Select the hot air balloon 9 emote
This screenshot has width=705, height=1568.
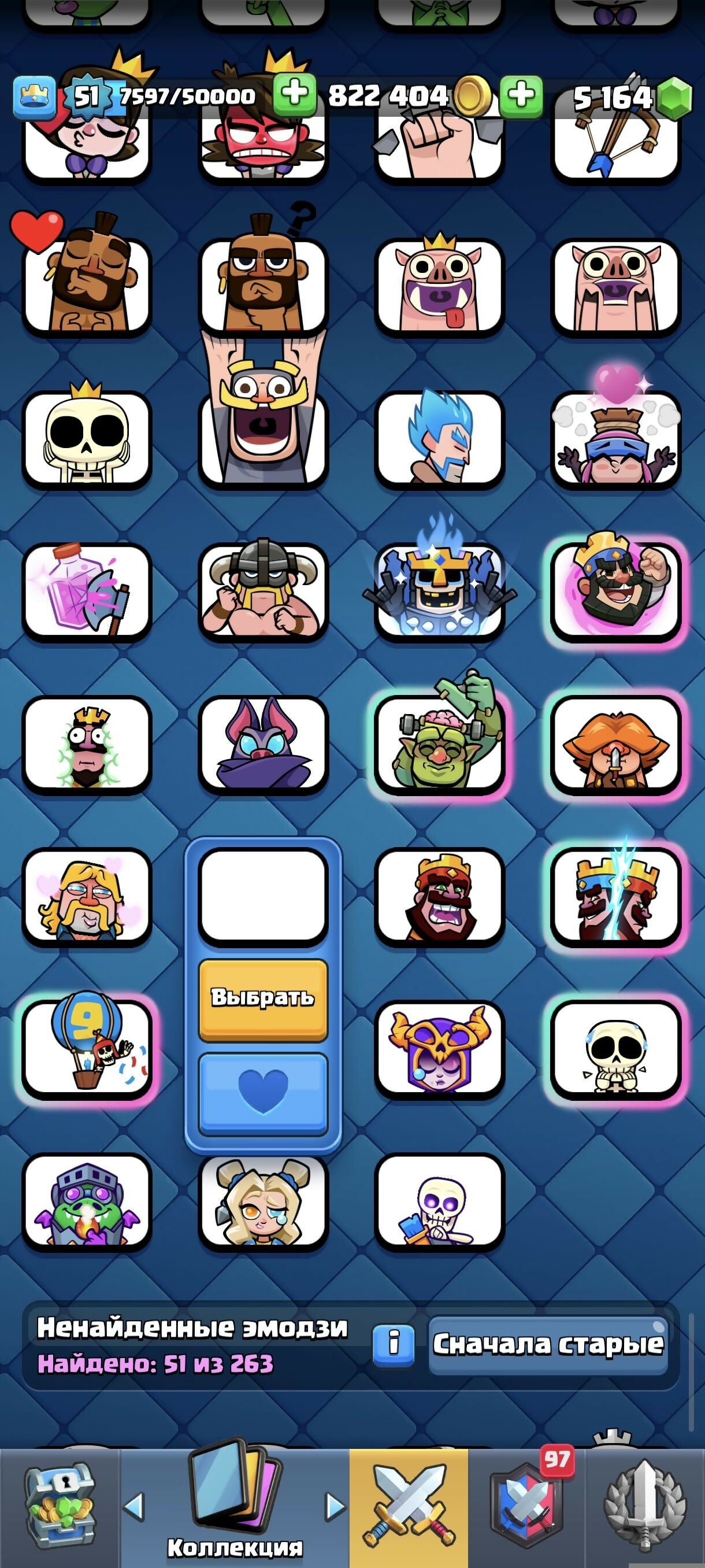click(x=87, y=1048)
